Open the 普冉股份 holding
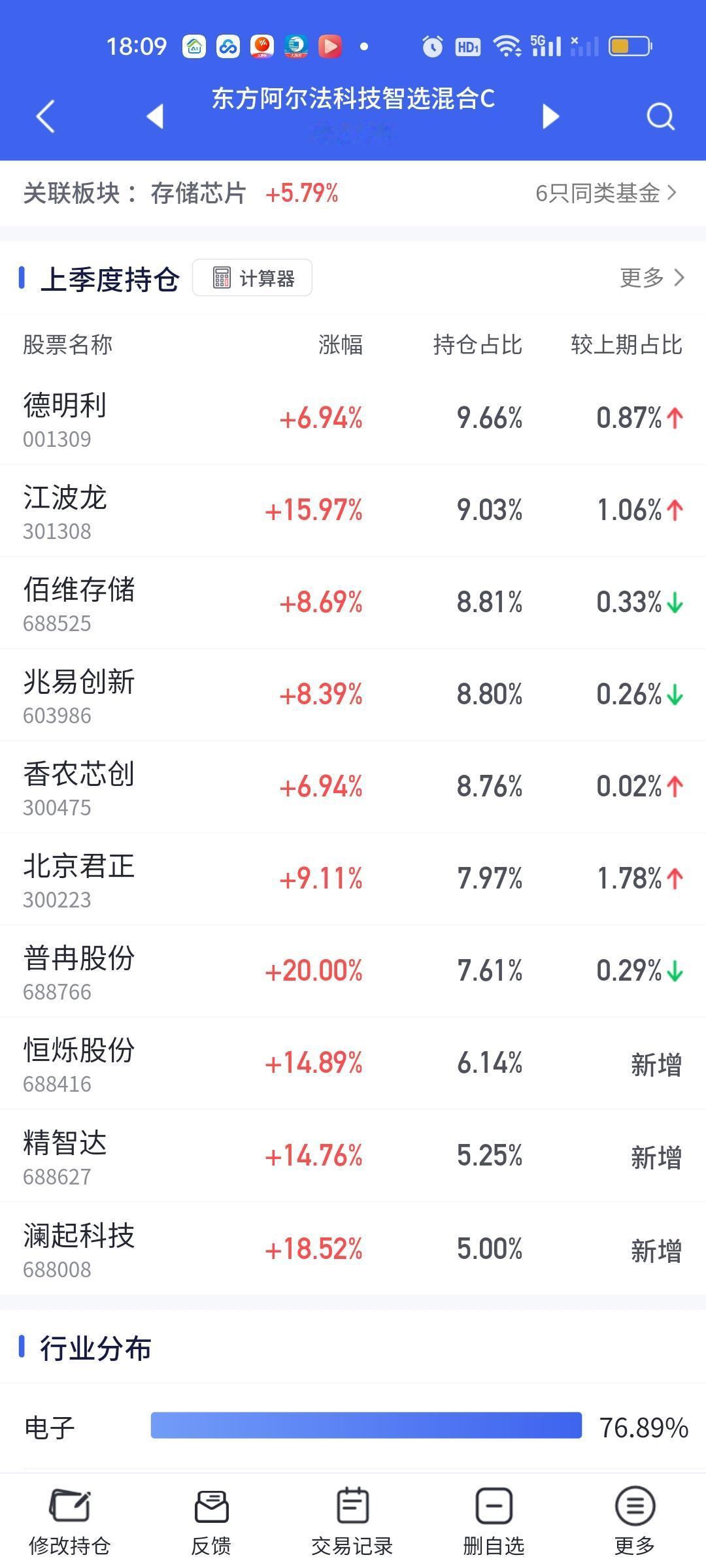Screen dimensions: 706x1568 pyautogui.click(x=353, y=972)
